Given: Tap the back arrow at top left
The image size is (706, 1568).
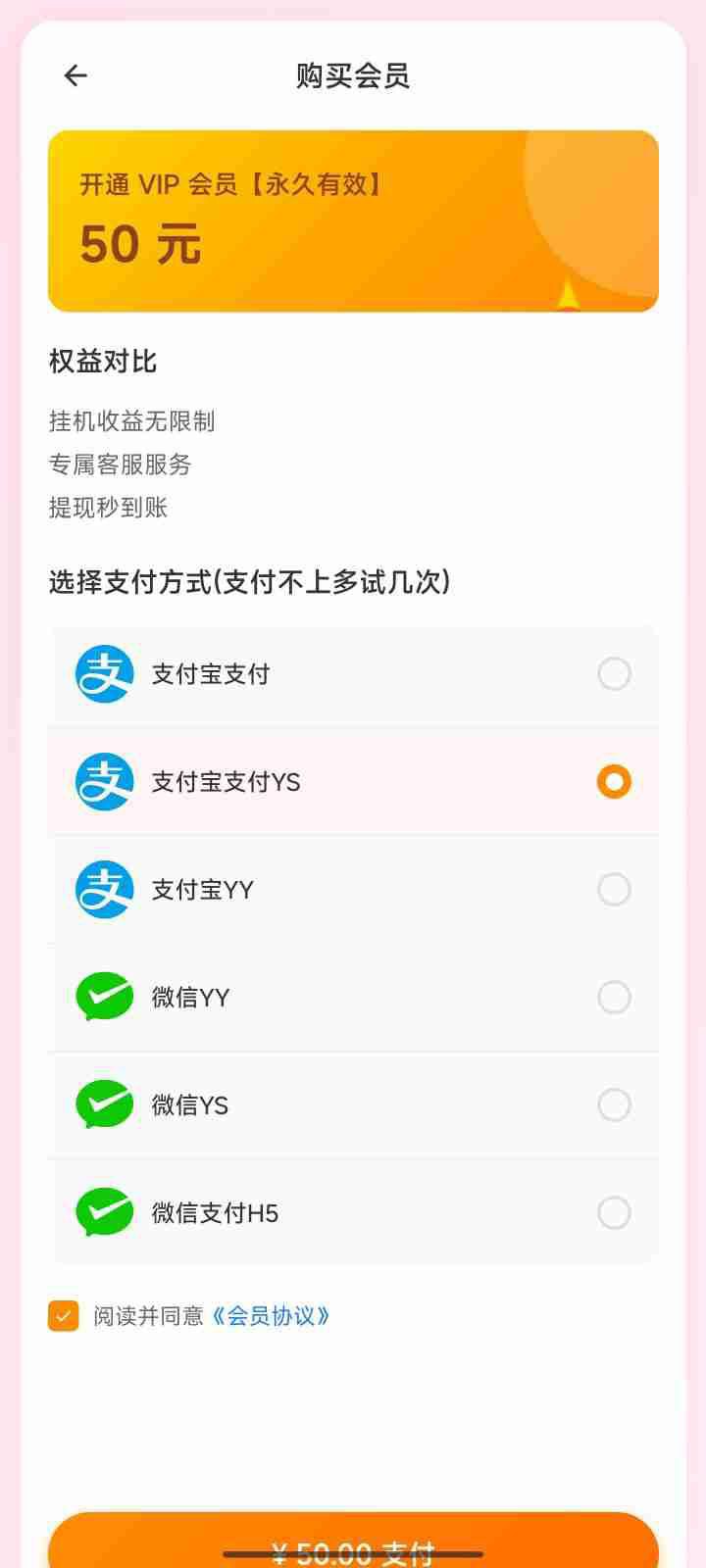Looking at the screenshot, I should [76, 75].
